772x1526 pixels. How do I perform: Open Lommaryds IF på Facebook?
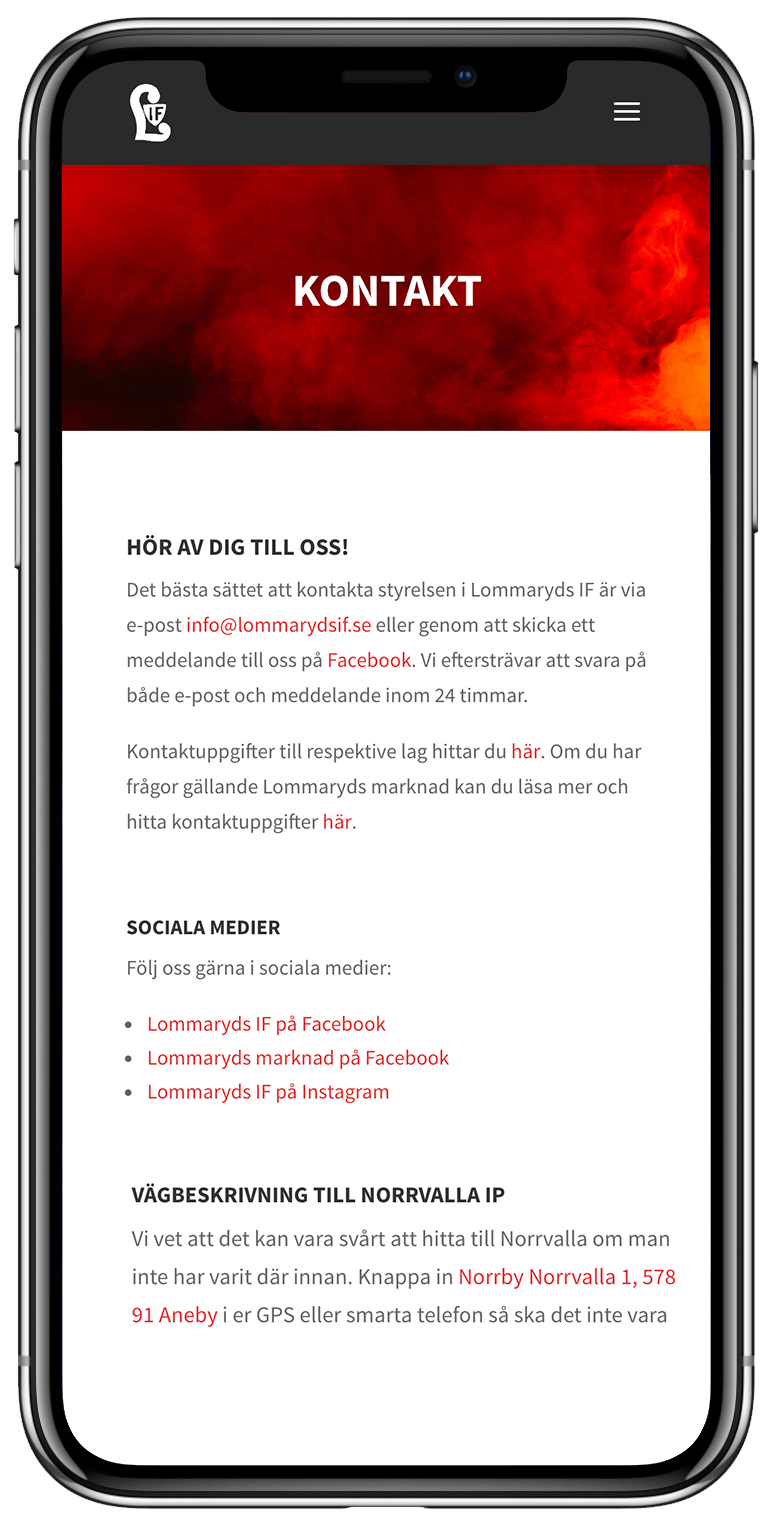pyautogui.click(x=266, y=1024)
